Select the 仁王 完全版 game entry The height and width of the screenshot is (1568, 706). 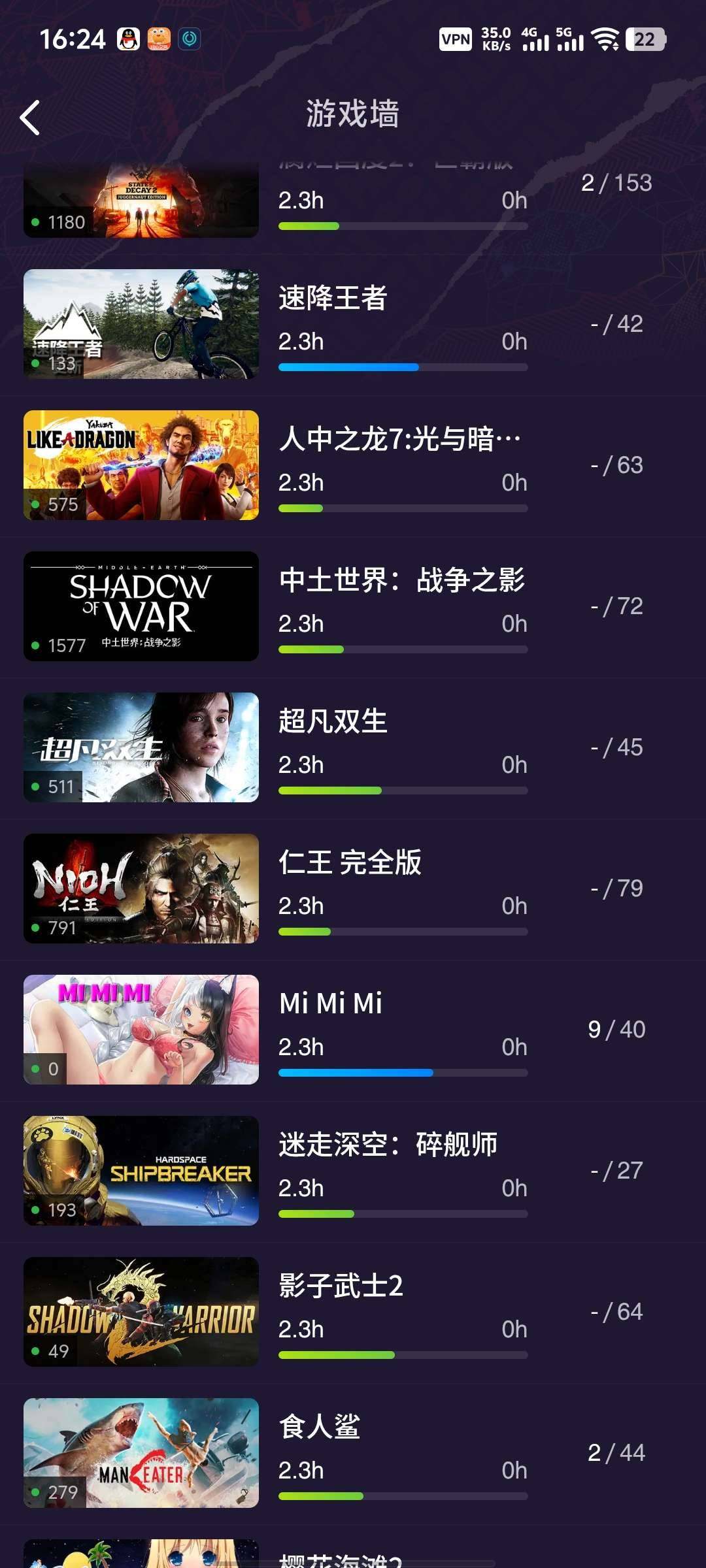353,889
